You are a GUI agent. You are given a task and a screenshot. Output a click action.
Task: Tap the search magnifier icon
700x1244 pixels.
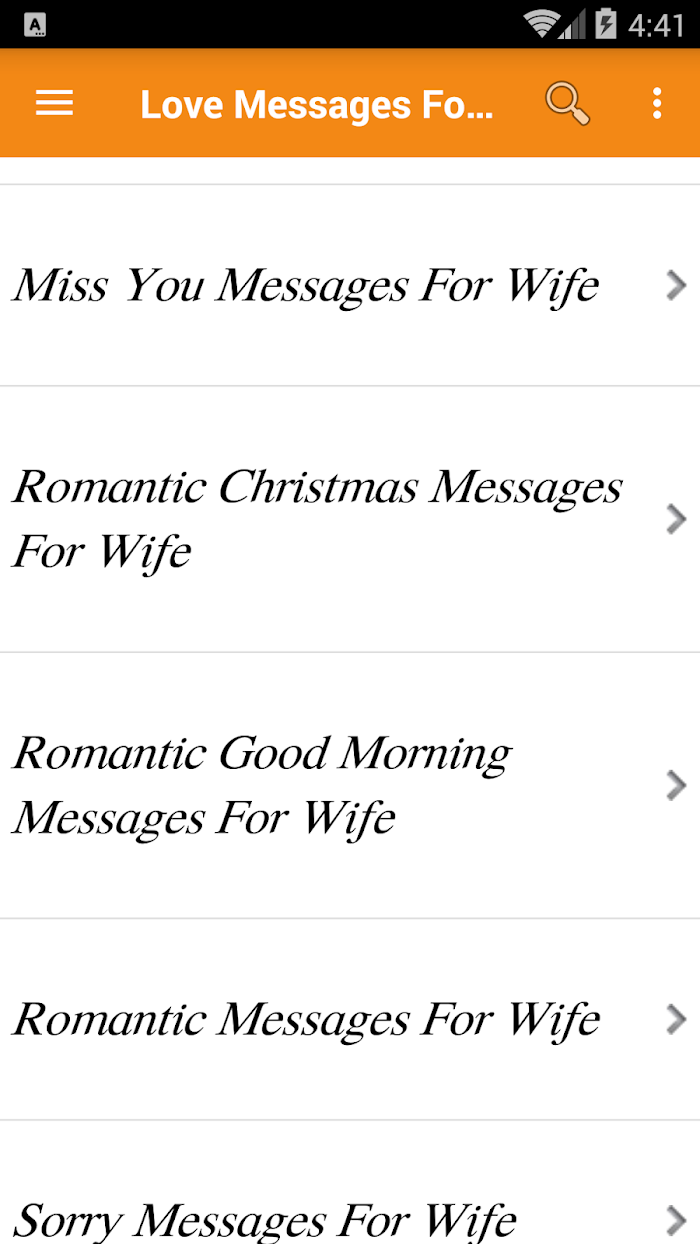[567, 104]
